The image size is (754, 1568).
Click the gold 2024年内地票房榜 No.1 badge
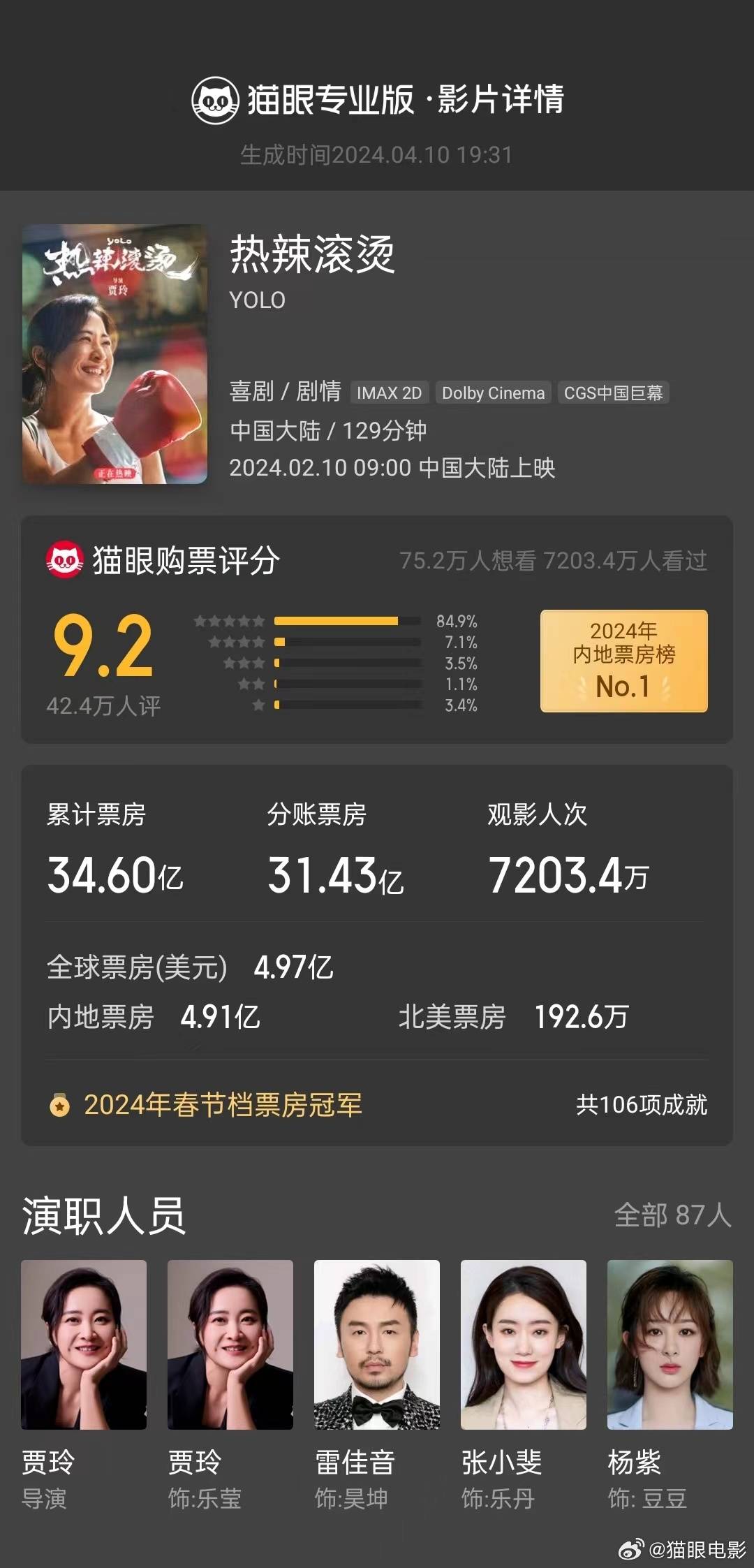(623, 659)
